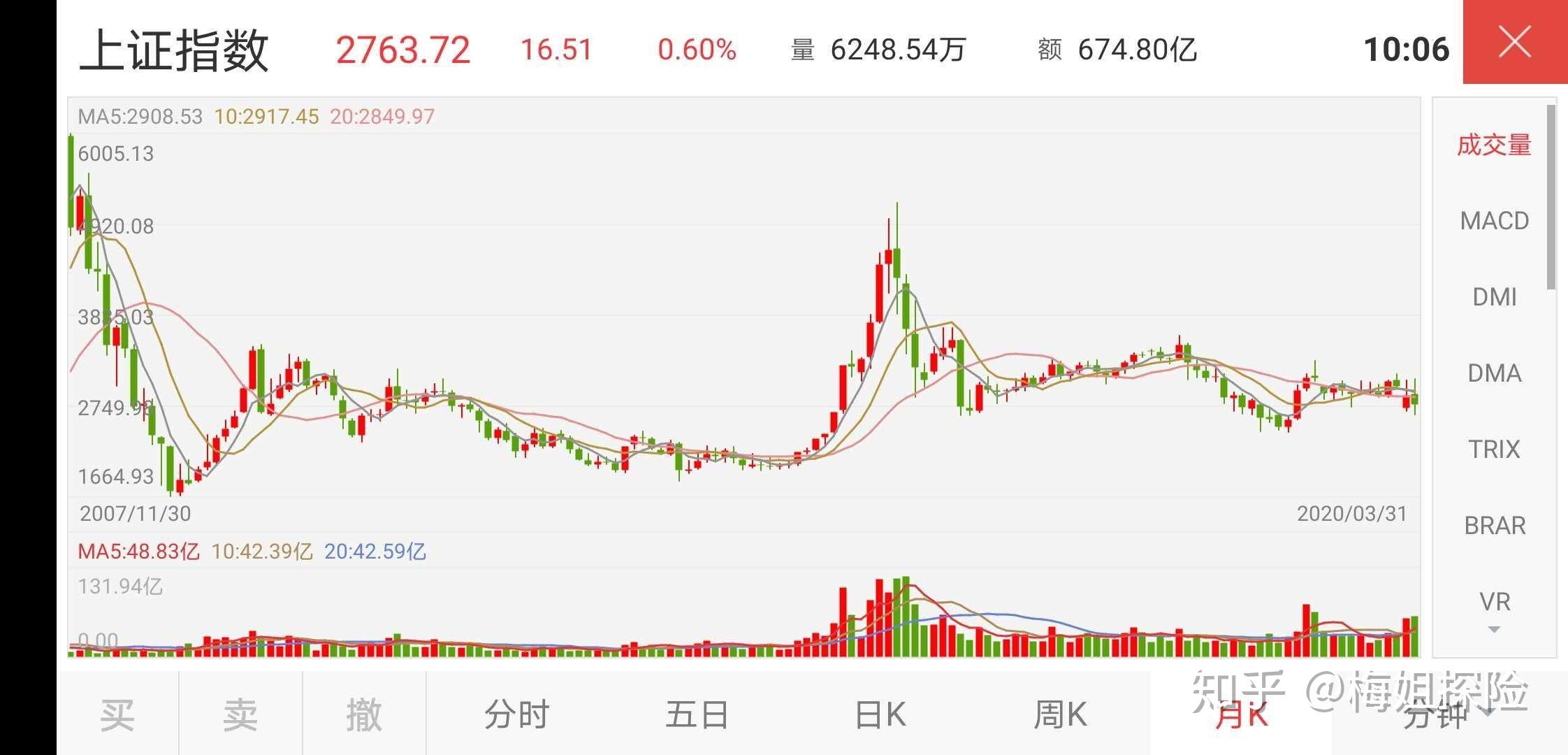Select the 成交量 indicator
The width and height of the screenshot is (1568, 755).
pos(1494,145)
